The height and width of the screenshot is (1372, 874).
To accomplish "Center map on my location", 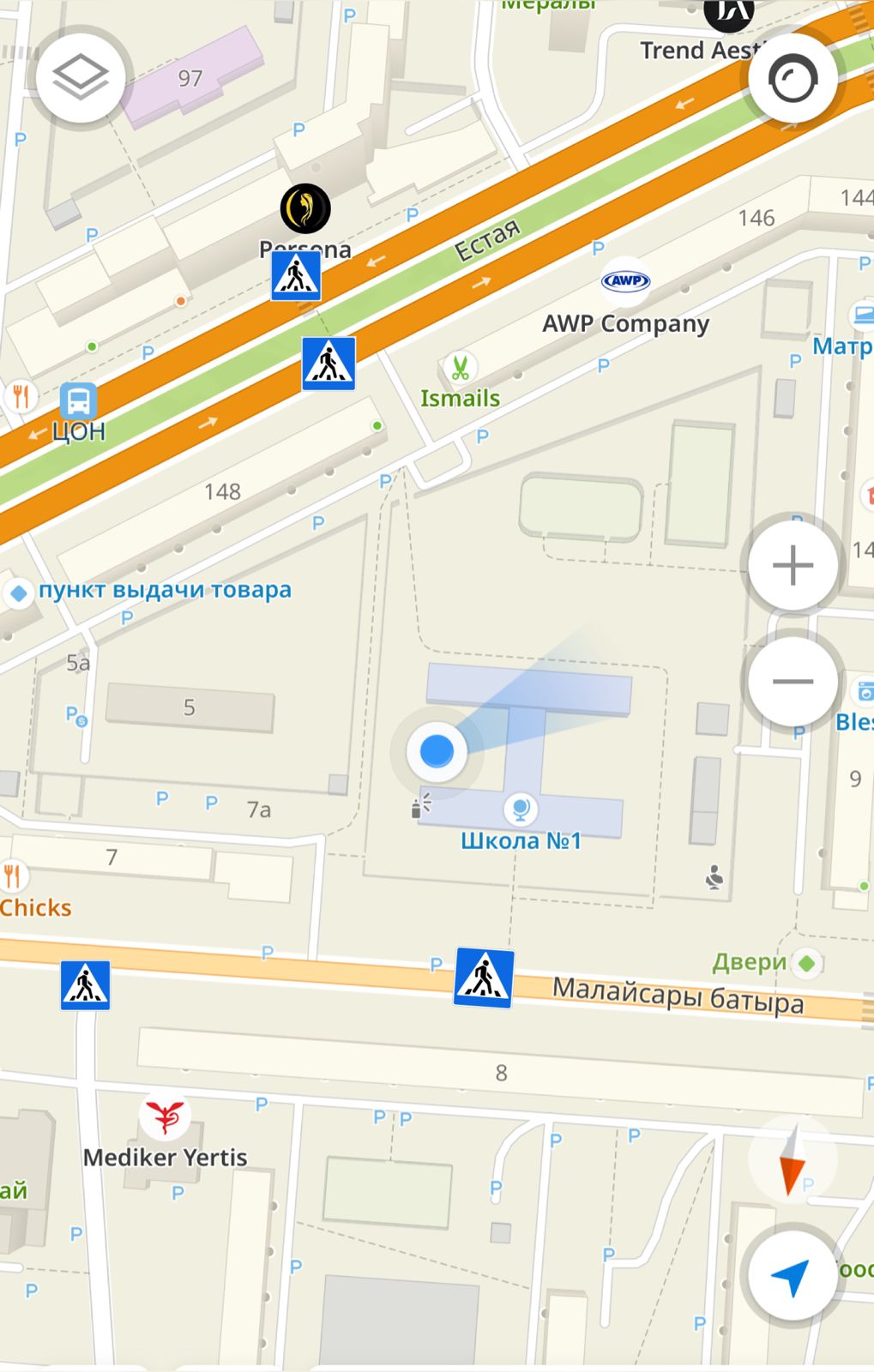I will click(791, 1277).
